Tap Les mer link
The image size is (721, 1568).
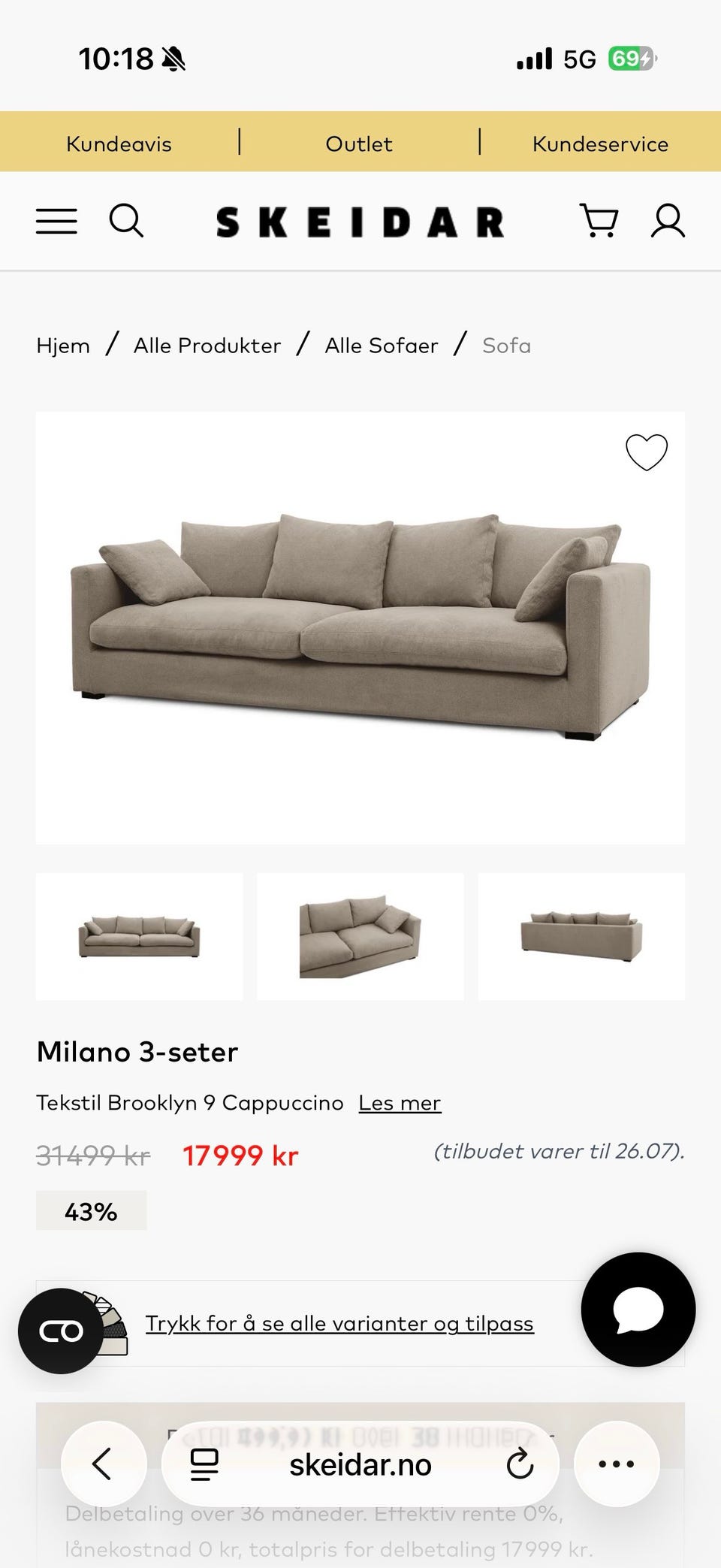[x=400, y=1103]
